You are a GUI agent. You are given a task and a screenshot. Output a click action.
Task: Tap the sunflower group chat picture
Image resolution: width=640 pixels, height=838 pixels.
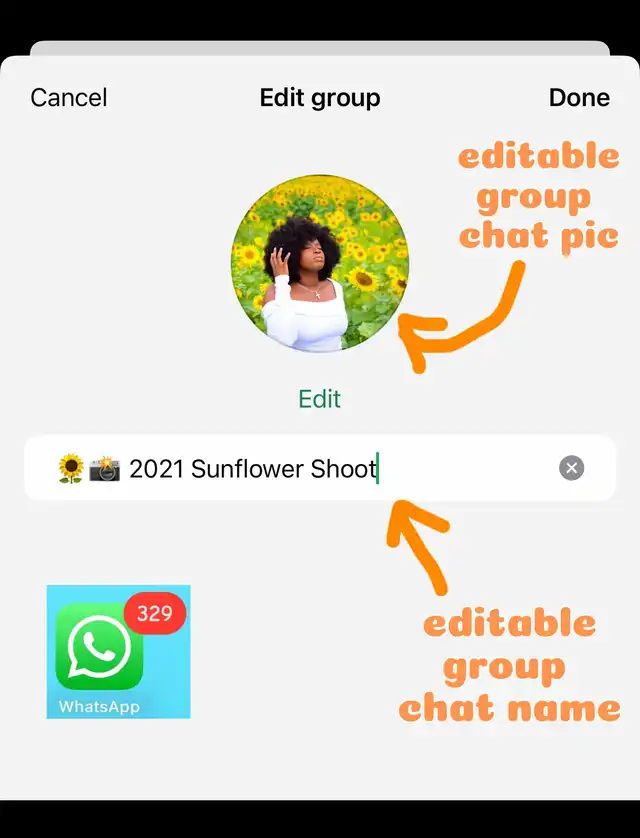(320, 264)
